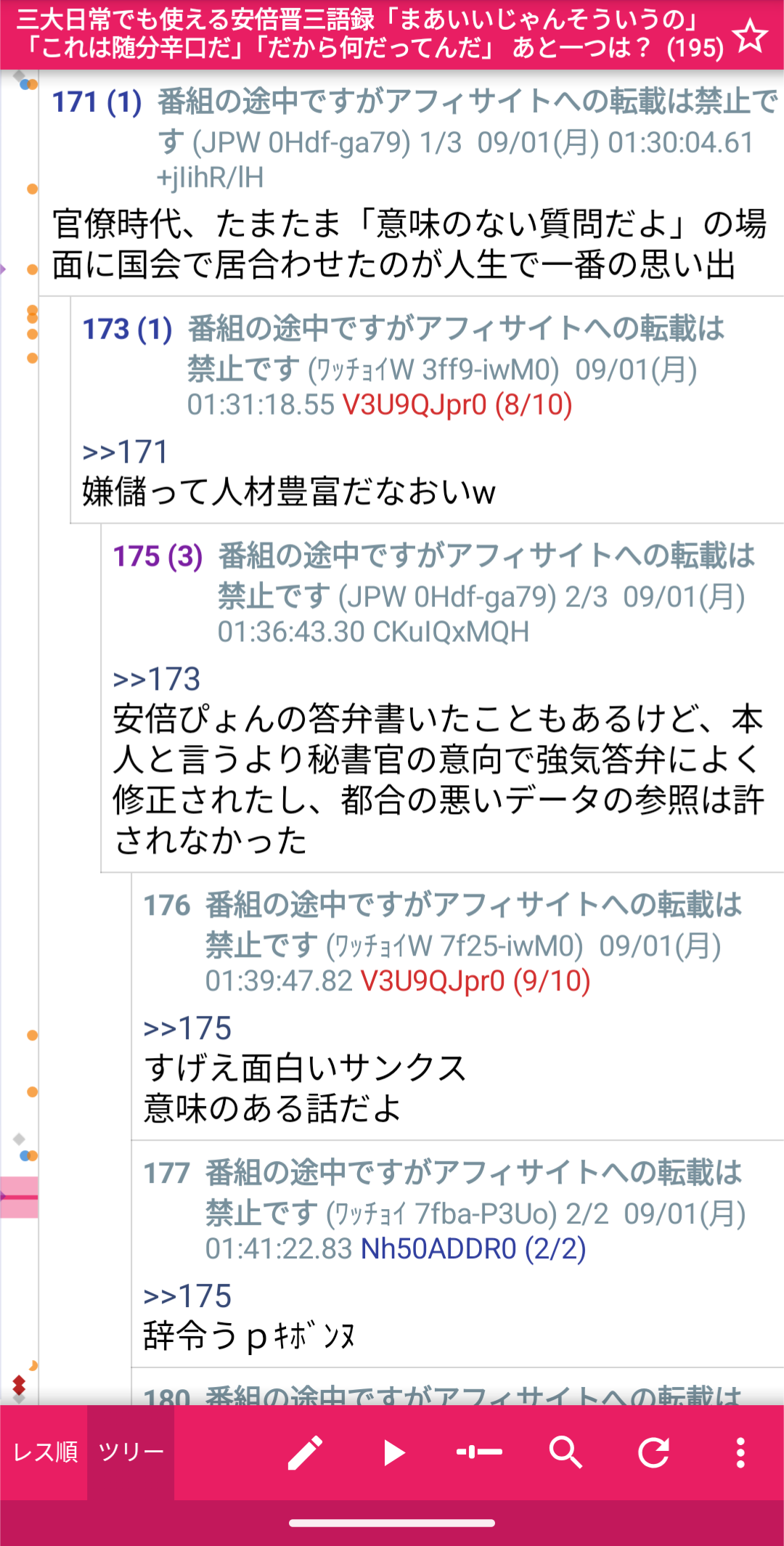Open the three-dot overflow menu
784x1546 pixels.
point(740,1453)
